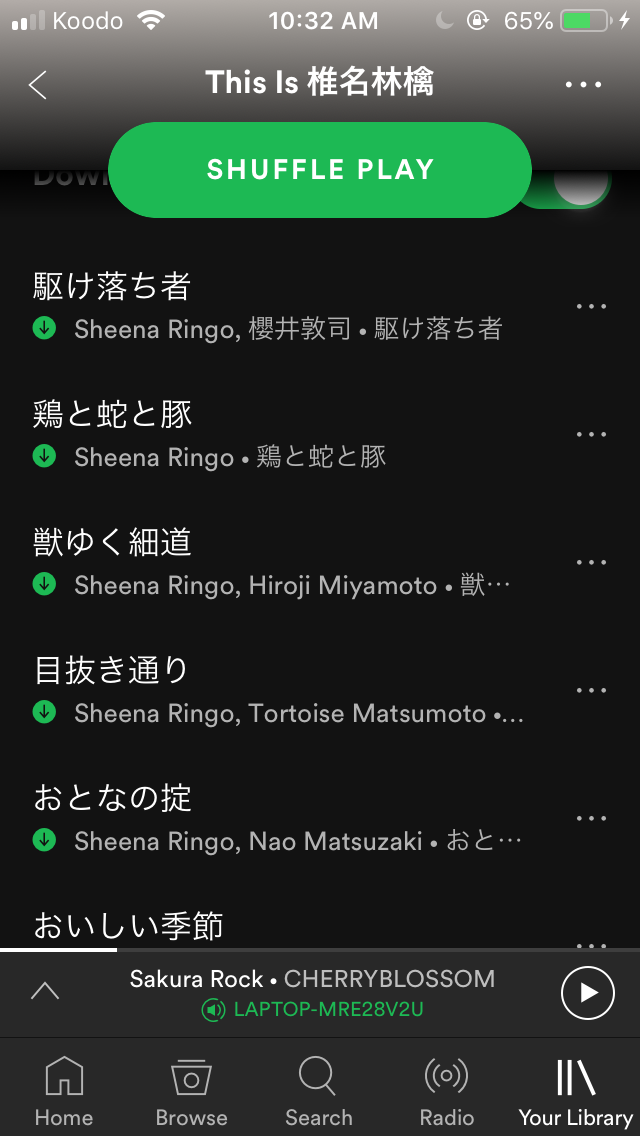Expand the now playing bar for Sakura Rock
This screenshot has width=640, height=1136.
(x=45, y=991)
